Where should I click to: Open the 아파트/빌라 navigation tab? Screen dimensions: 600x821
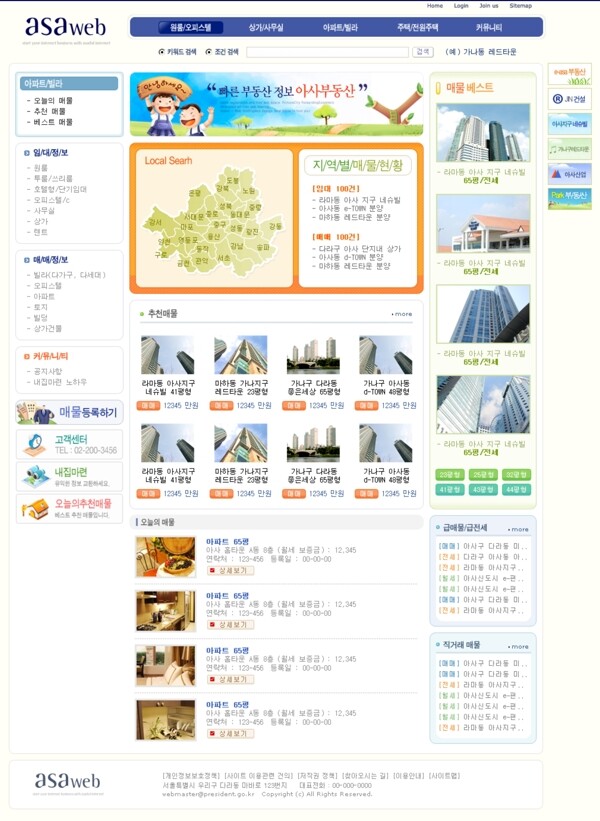click(x=340, y=28)
